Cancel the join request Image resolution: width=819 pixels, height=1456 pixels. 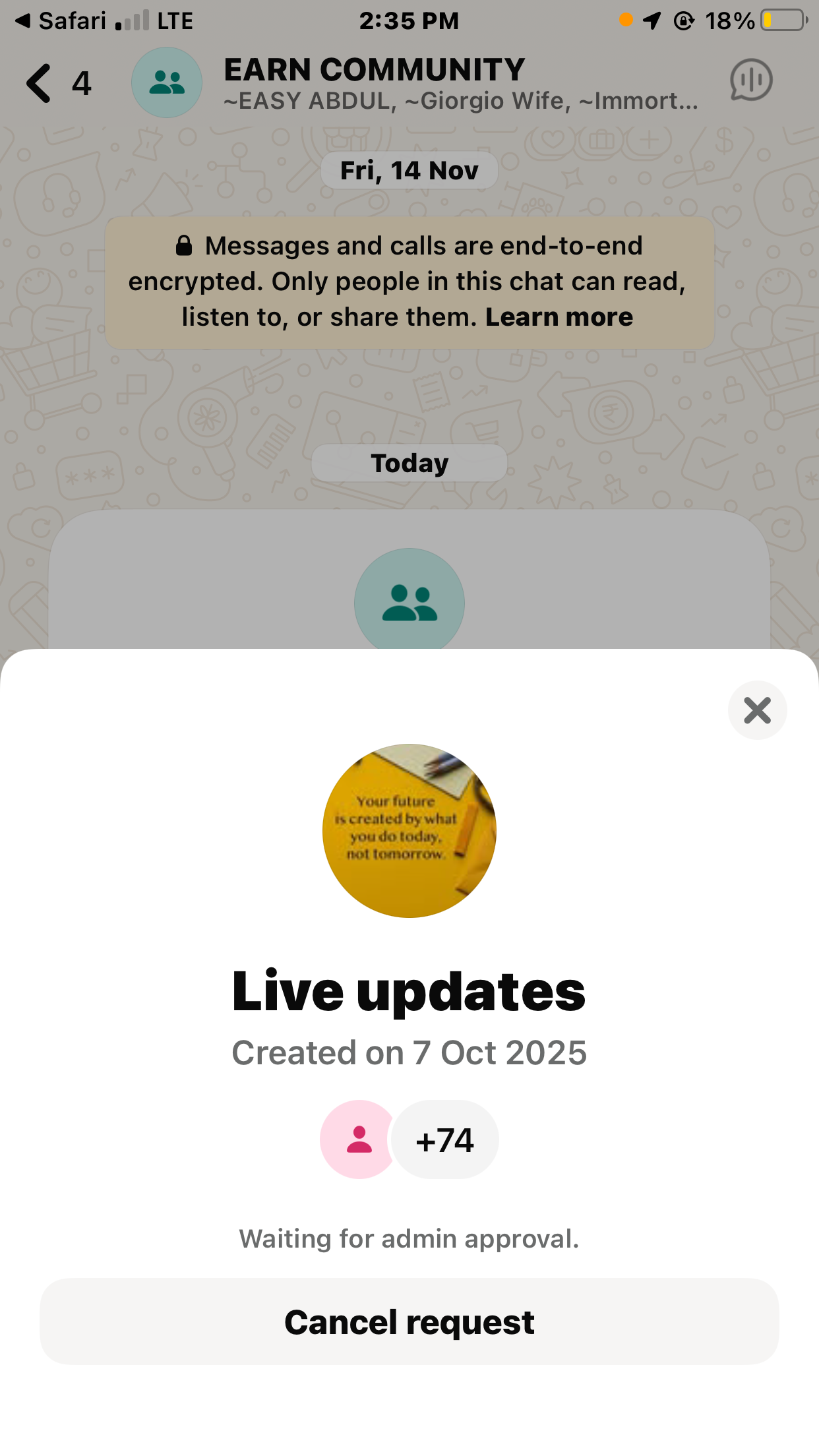click(409, 1321)
